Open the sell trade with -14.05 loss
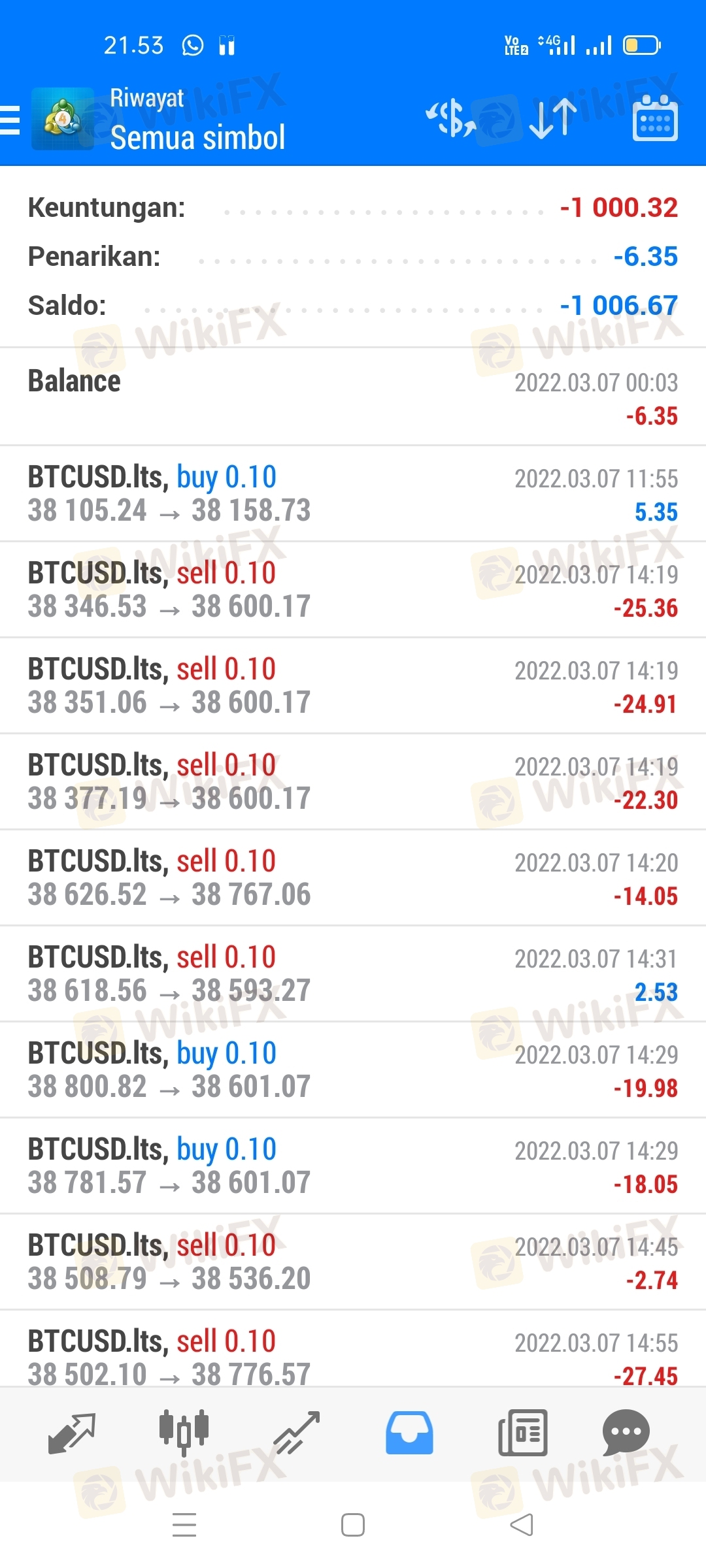 (x=353, y=878)
